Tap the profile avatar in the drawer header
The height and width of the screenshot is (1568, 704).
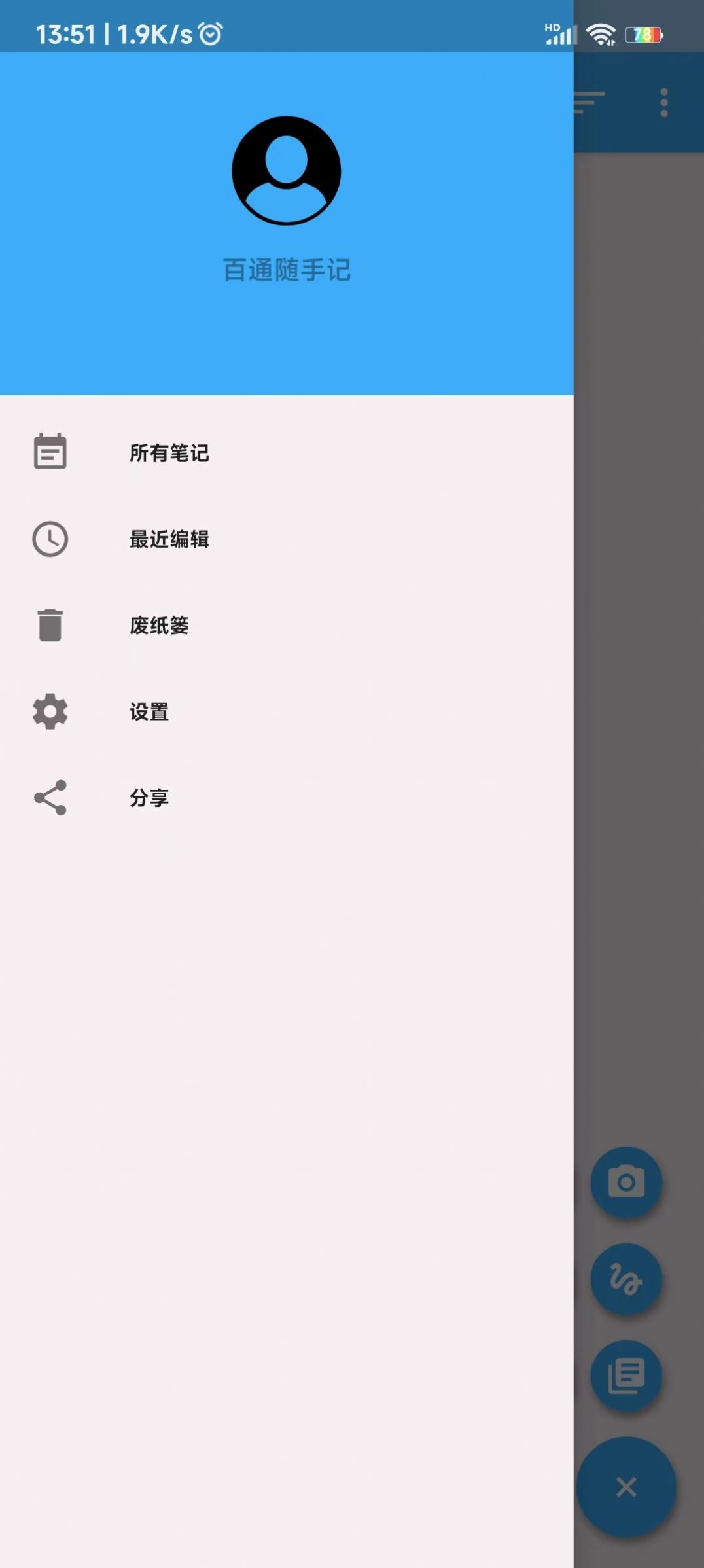[x=286, y=171]
